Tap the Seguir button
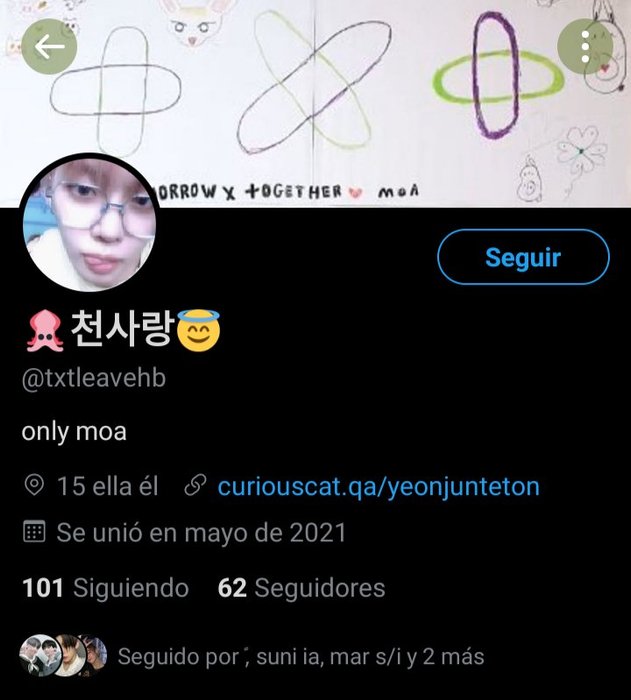This screenshot has height=700, width=631. pos(522,257)
